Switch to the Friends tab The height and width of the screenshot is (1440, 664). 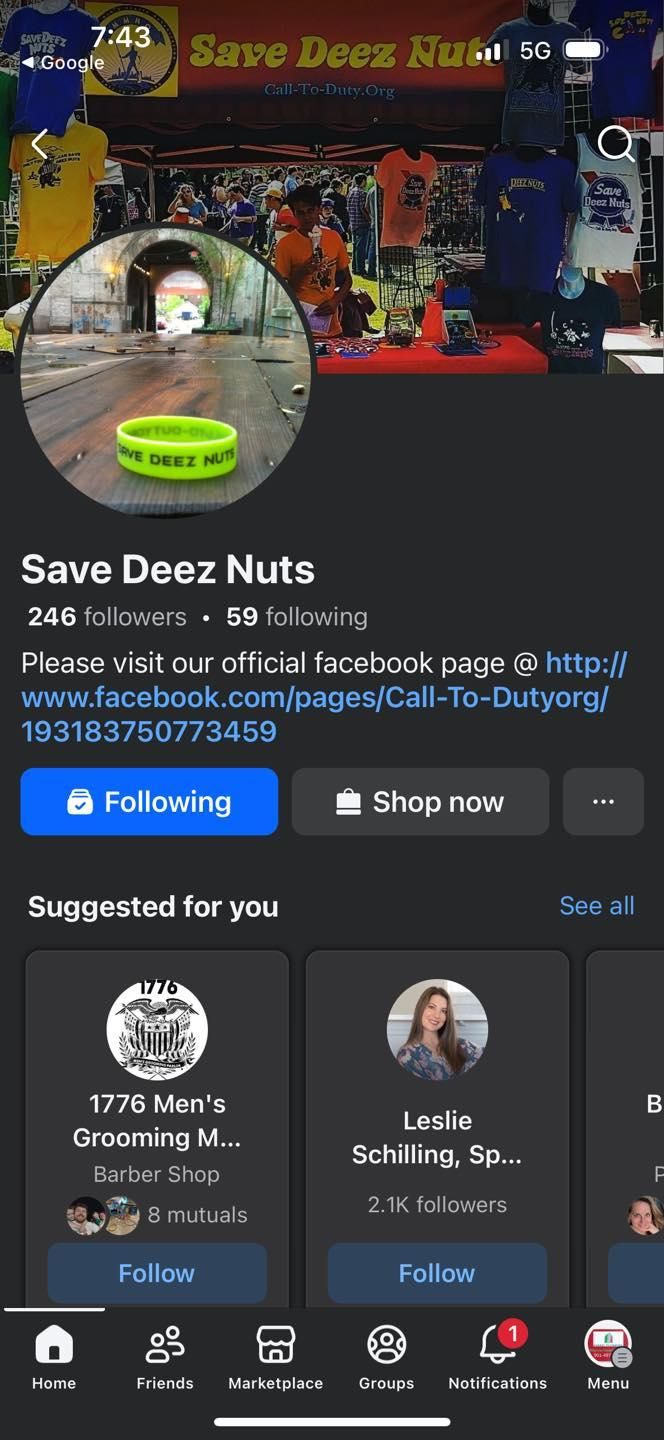tap(165, 1357)
